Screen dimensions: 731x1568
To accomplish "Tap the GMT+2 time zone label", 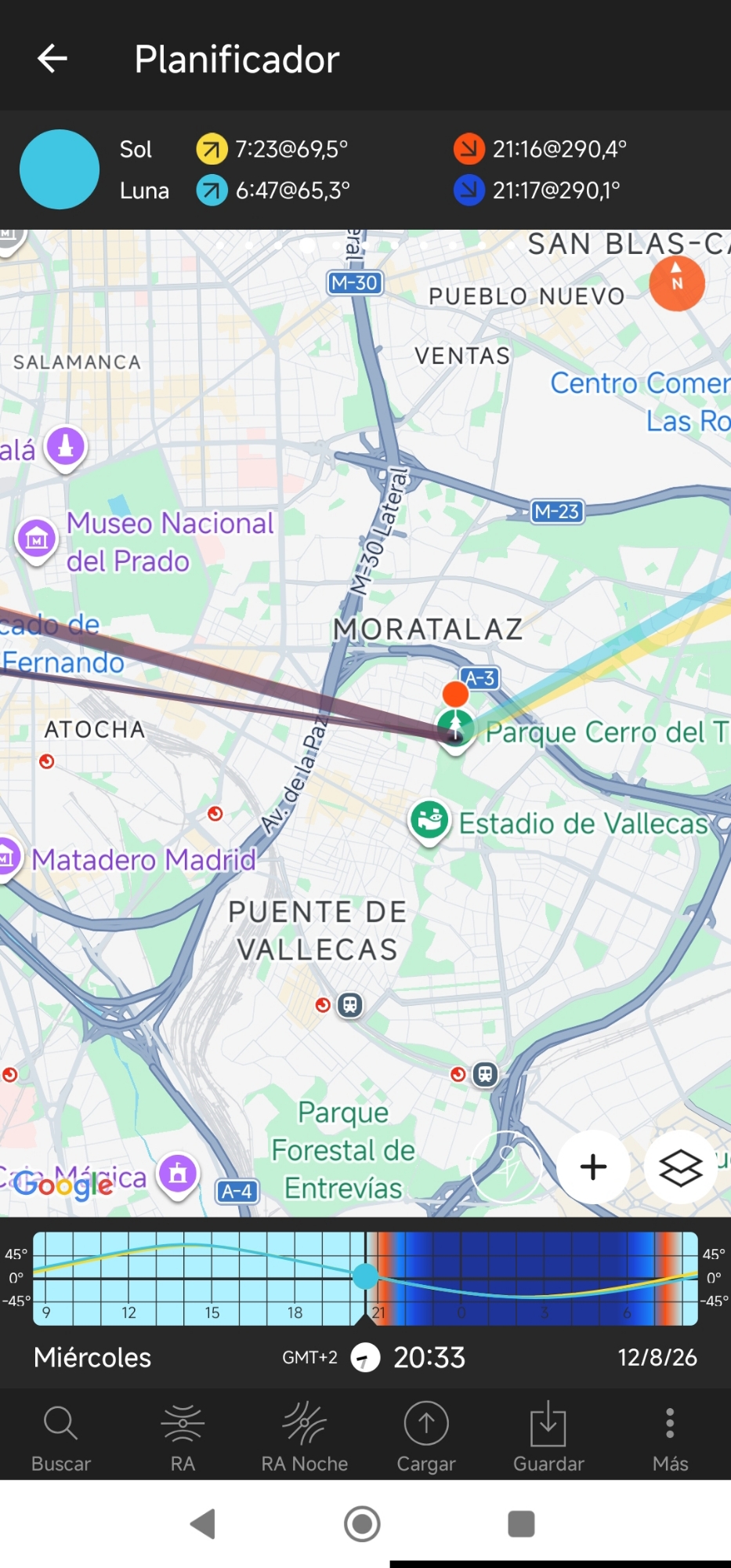I will tap(309, 1357).
